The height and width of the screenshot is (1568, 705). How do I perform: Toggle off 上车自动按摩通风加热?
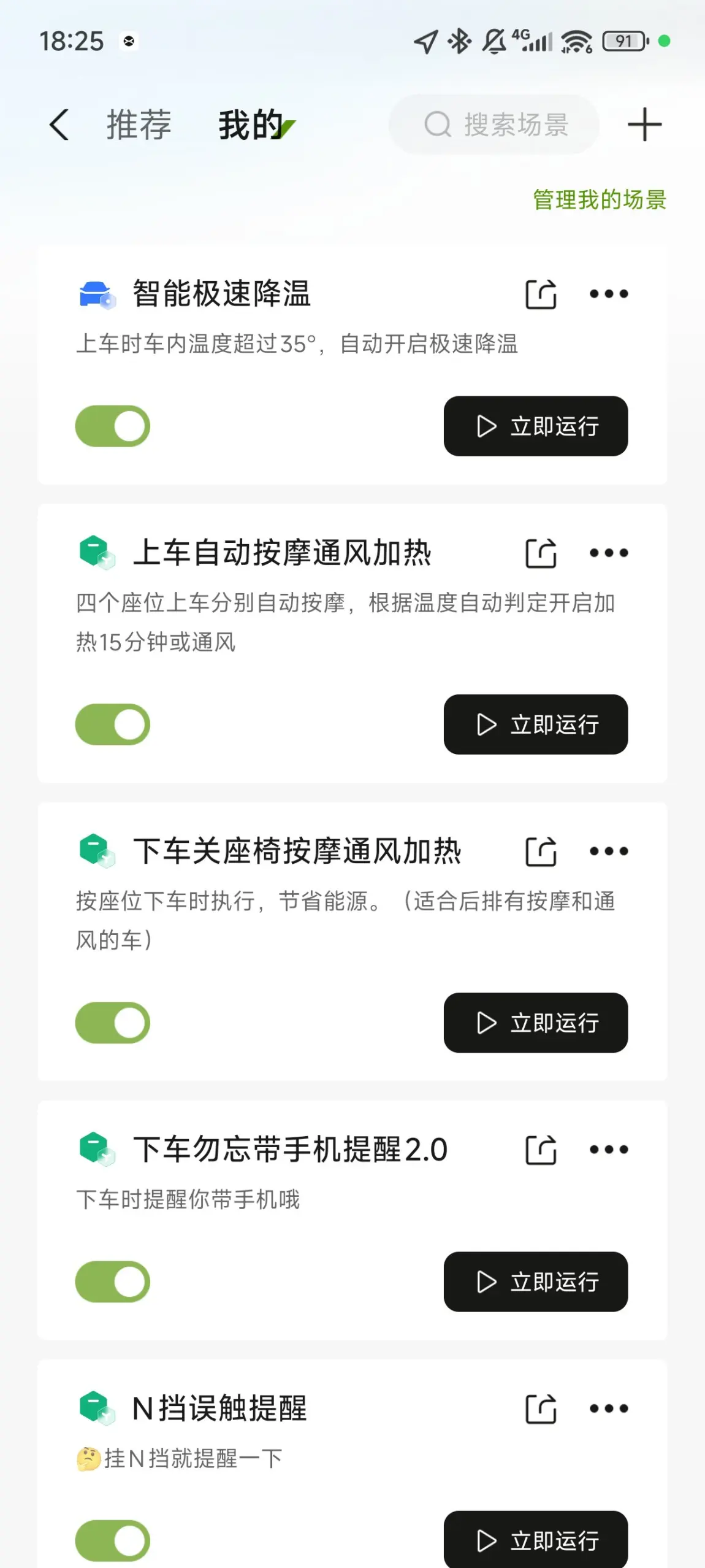click(112, 724)
